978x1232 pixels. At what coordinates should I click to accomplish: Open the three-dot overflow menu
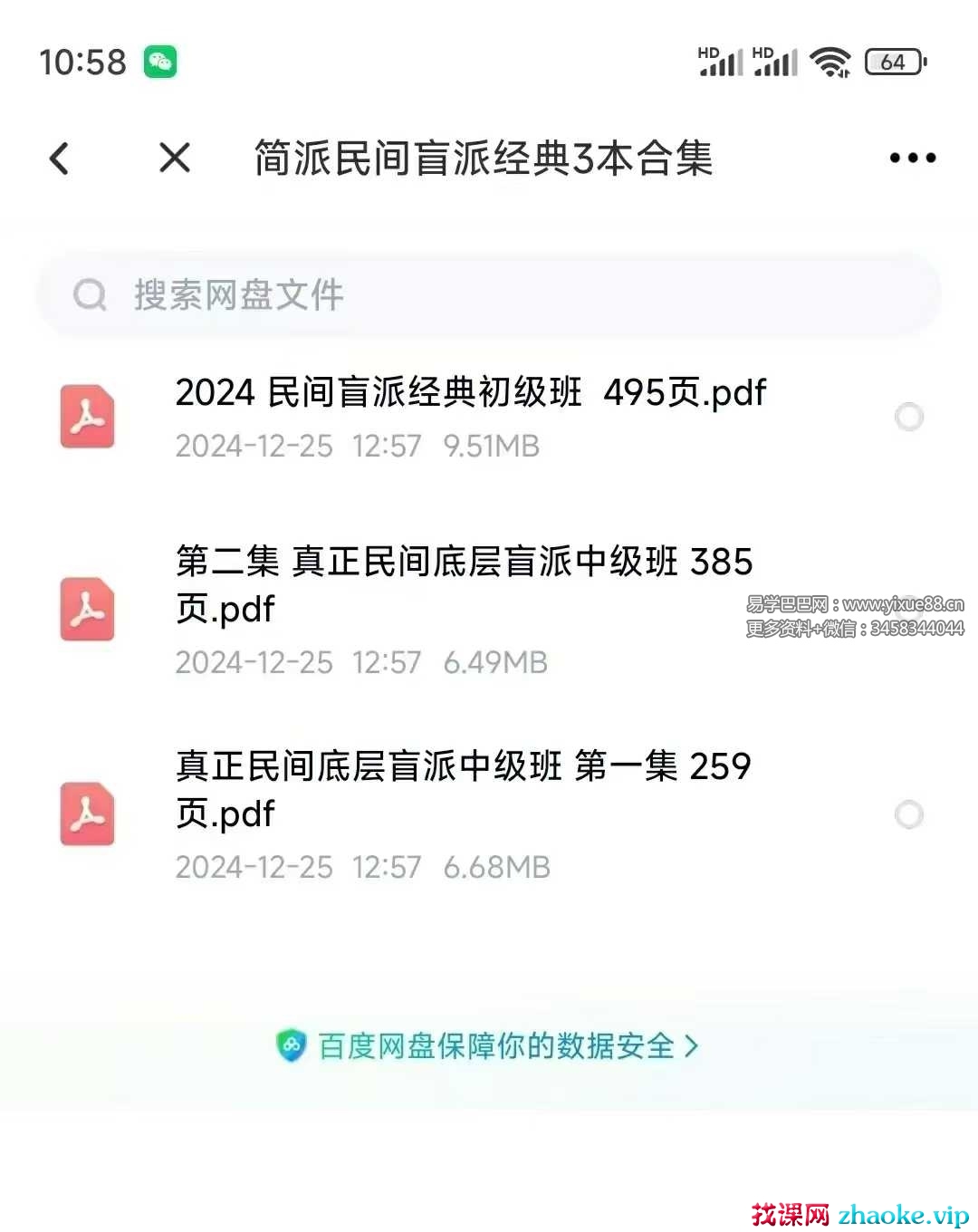click(x=912, y=159)
